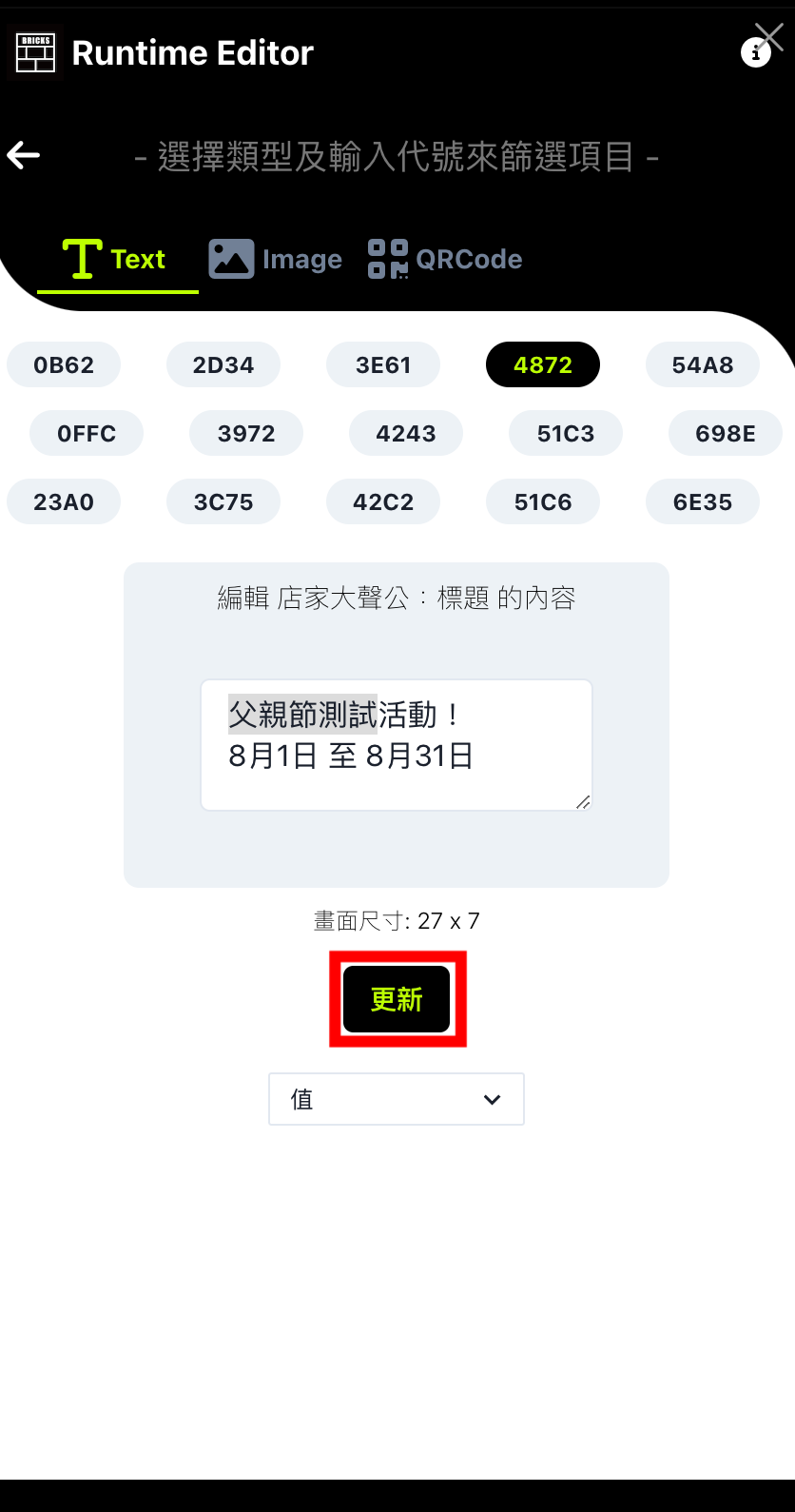795x1512 pixels.
Task: Select code chip 0B62
Action: 64,365
